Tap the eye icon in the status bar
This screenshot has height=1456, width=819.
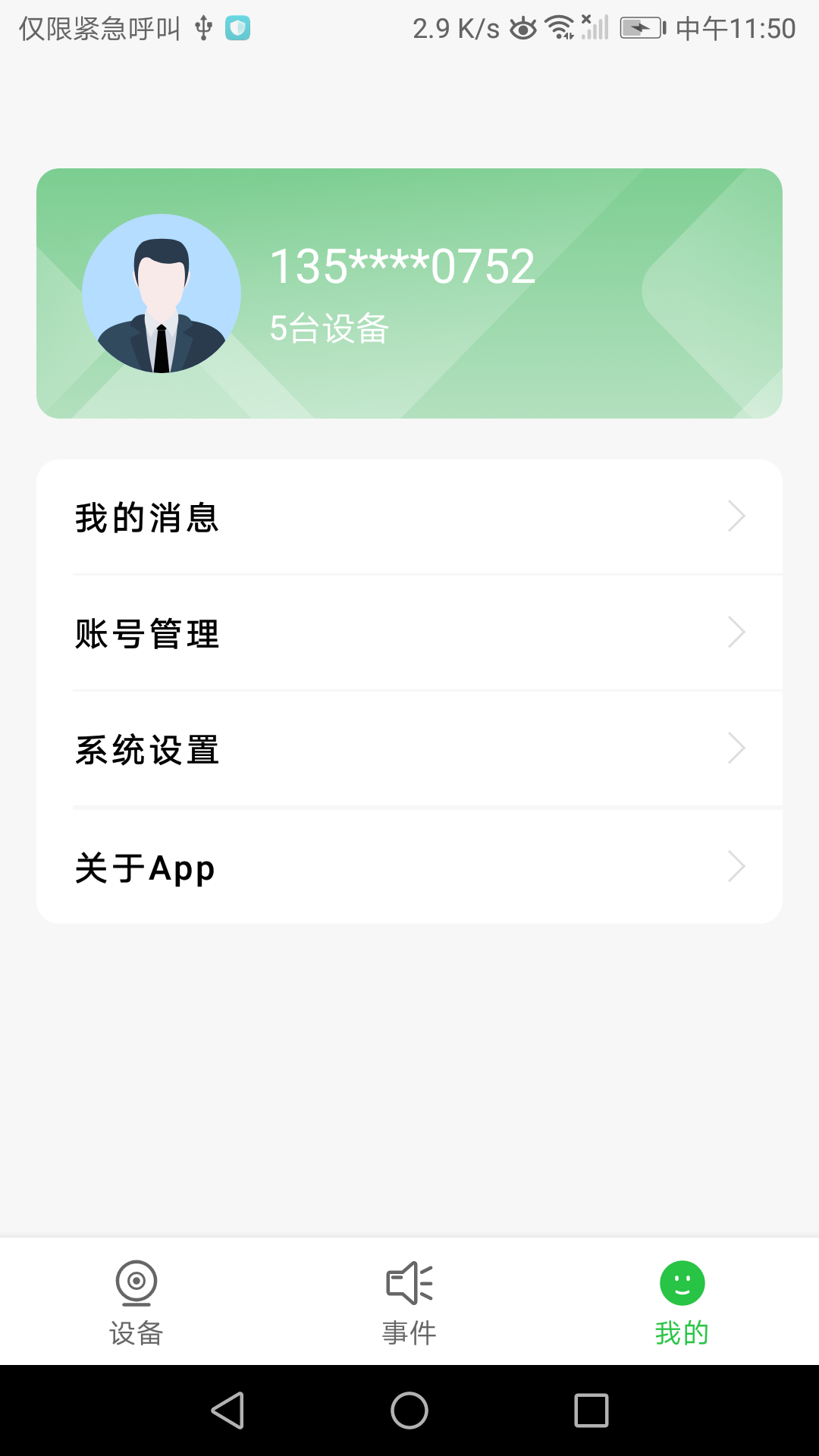pyautogui.click(x=523, y=26)
